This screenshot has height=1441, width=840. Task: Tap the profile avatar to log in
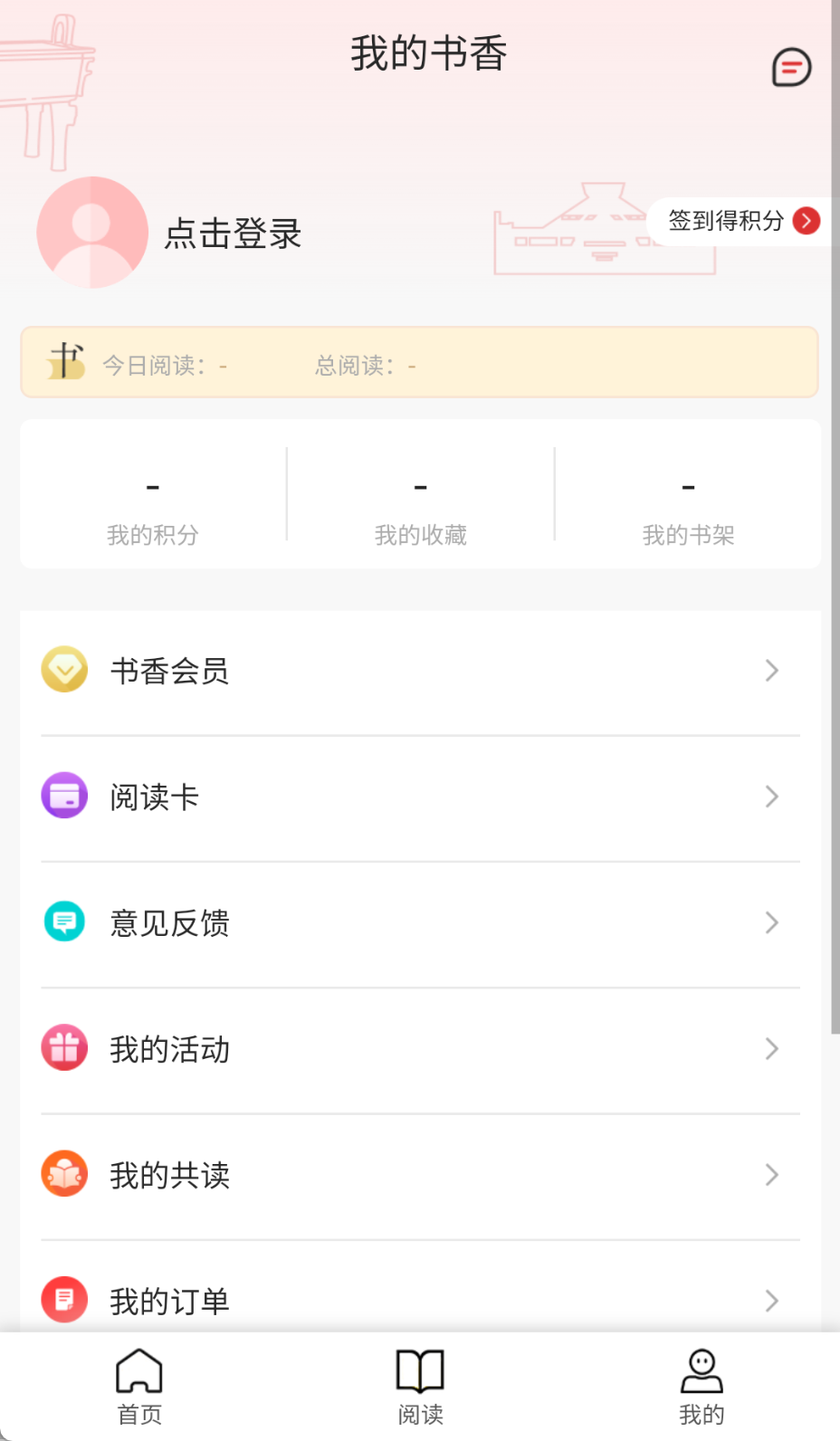pos(91,232)
